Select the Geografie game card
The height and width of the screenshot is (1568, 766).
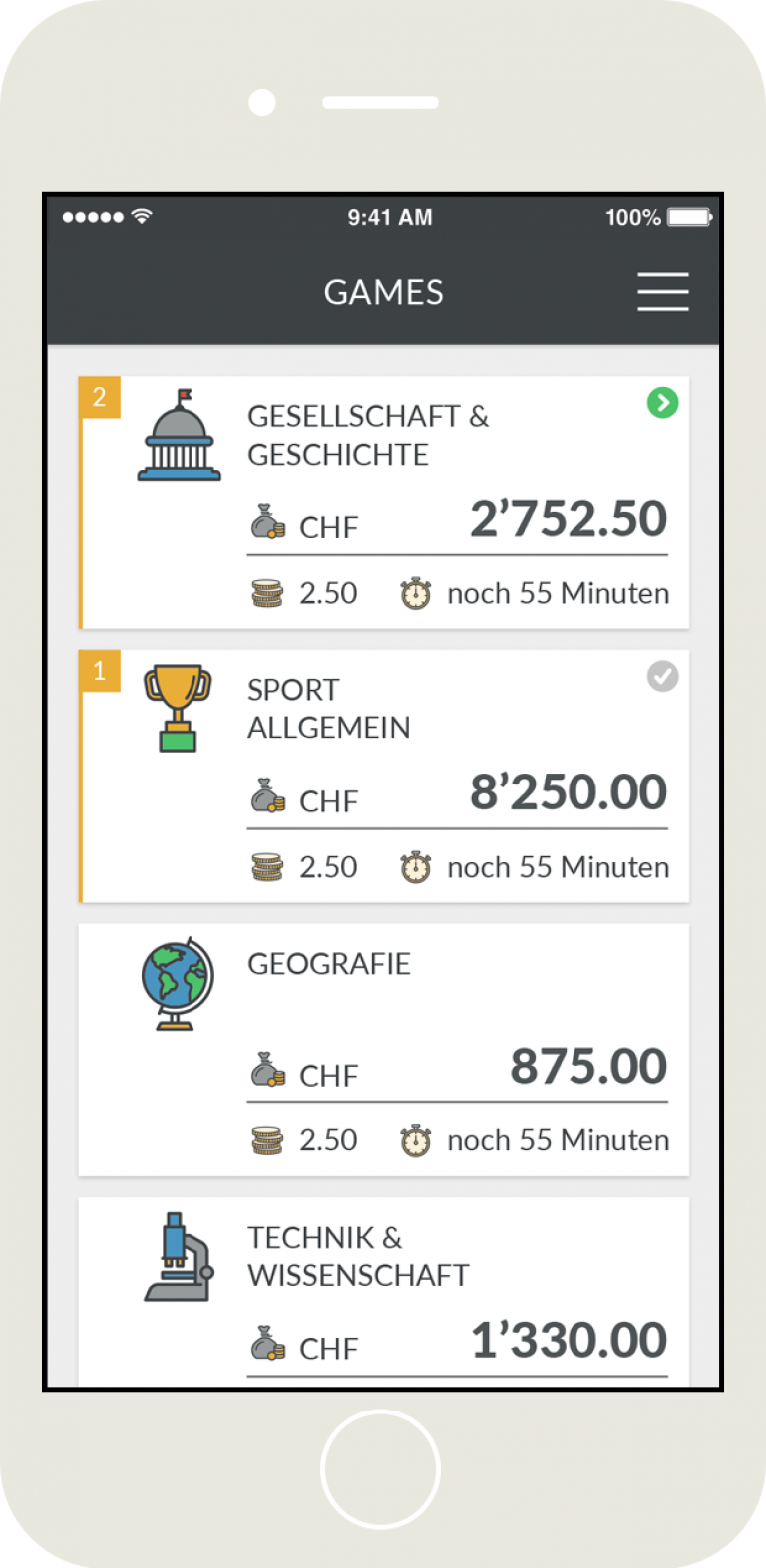click(x=384, y=1050)
